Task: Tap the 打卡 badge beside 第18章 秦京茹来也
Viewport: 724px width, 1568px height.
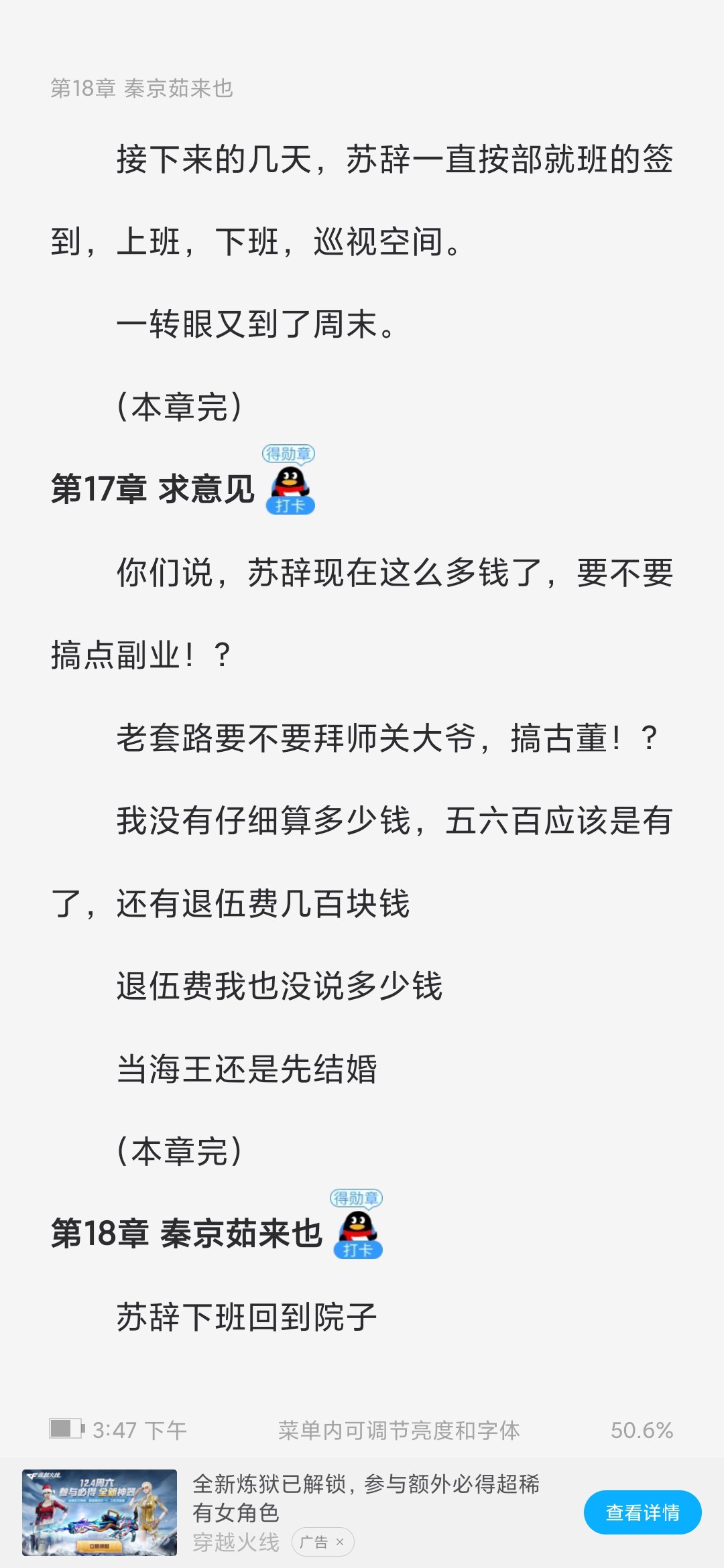Action: click(357, 1224)
